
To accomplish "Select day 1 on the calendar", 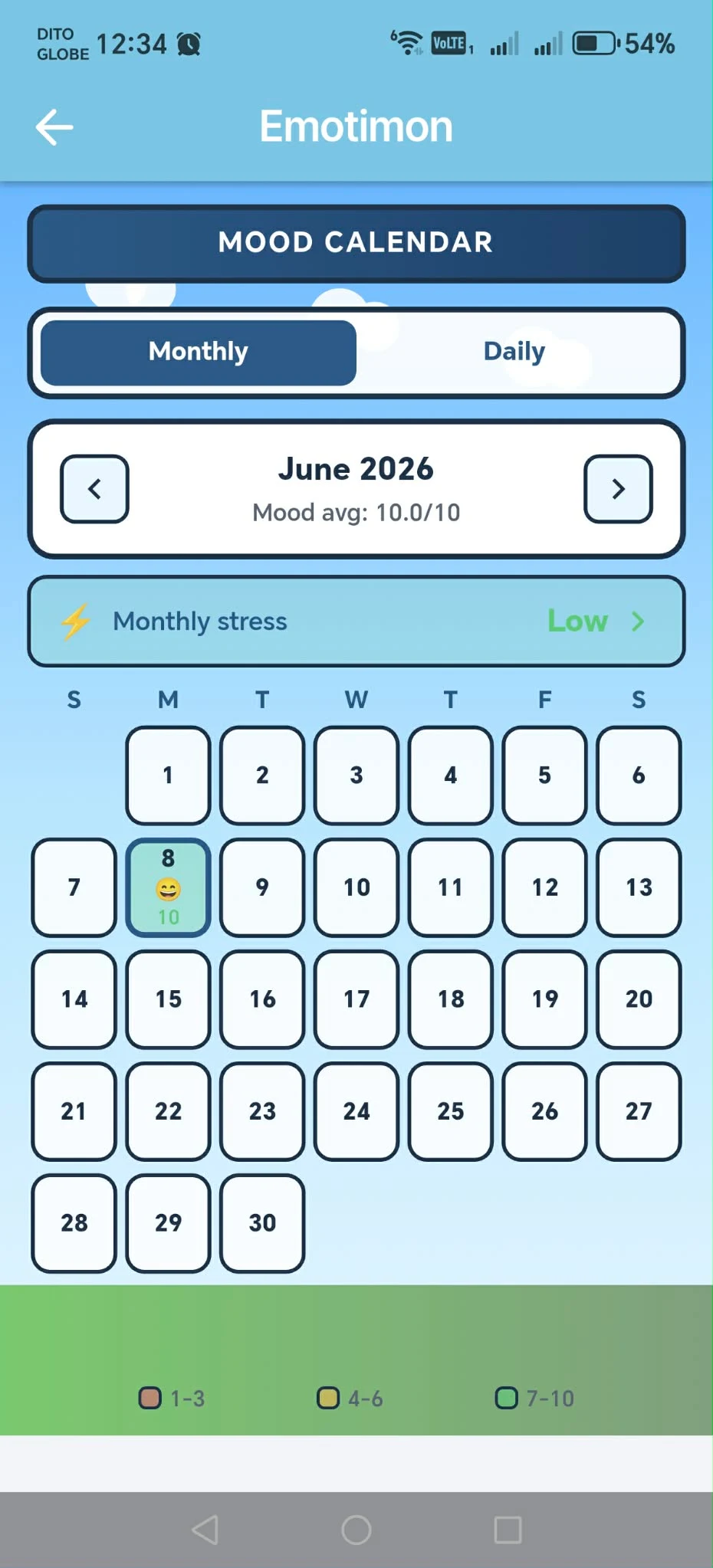I will (x=168, y=776).
